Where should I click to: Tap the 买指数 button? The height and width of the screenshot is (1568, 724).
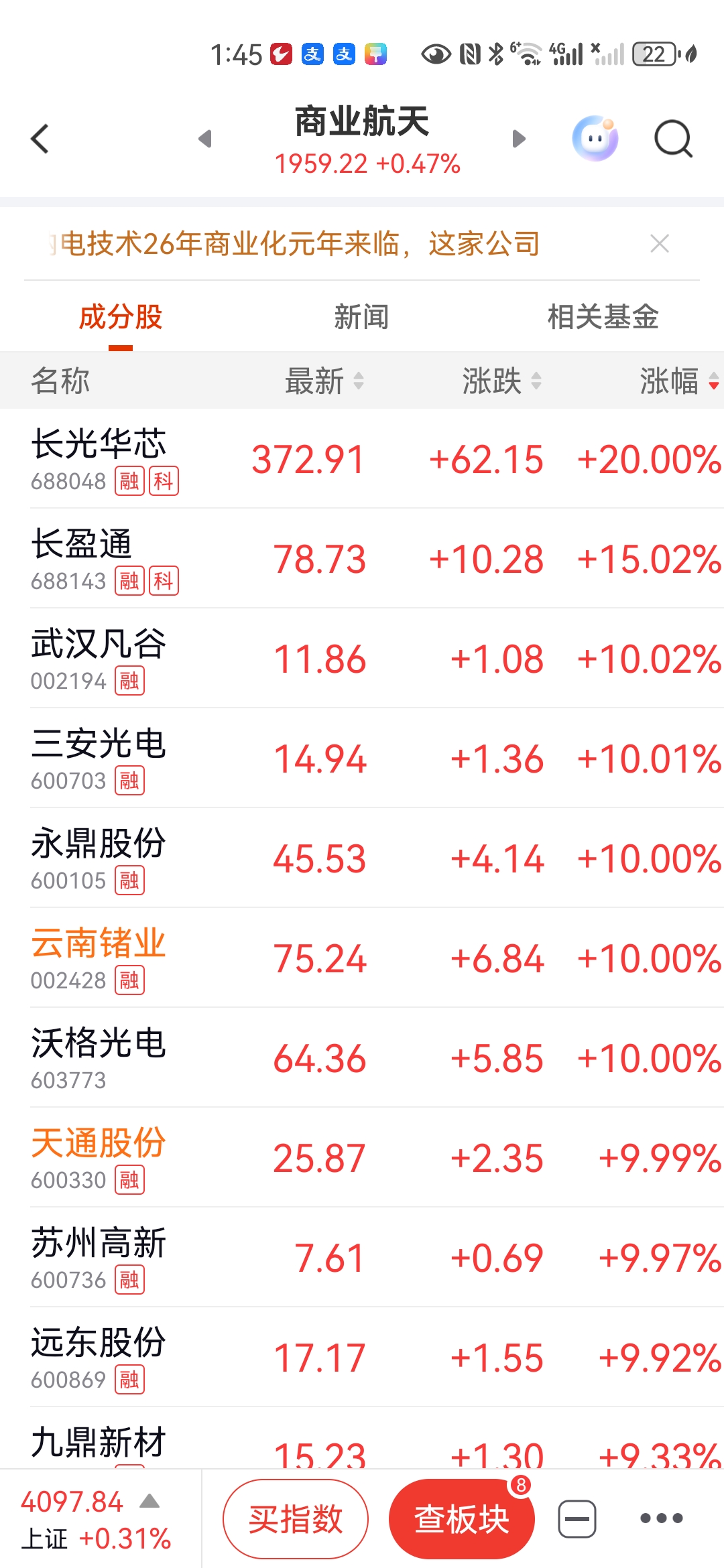(296, 1519)
